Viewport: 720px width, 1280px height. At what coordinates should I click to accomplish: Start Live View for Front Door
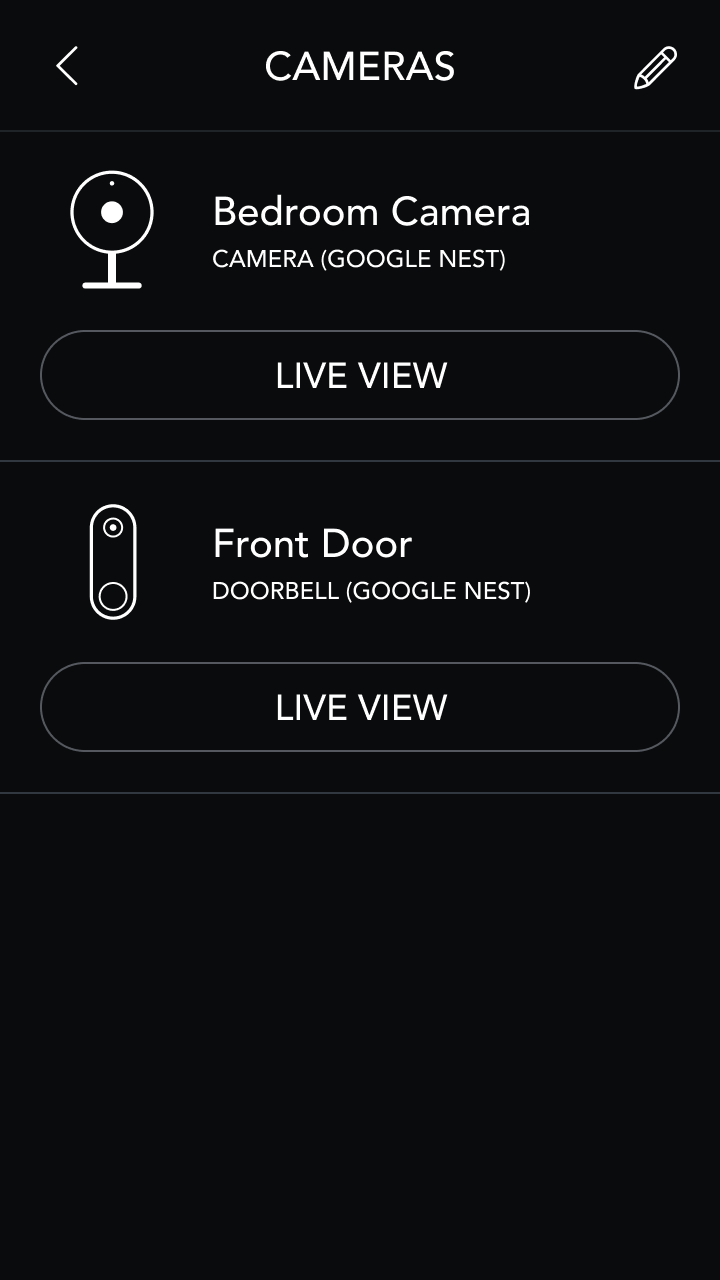tap(360, 707)
